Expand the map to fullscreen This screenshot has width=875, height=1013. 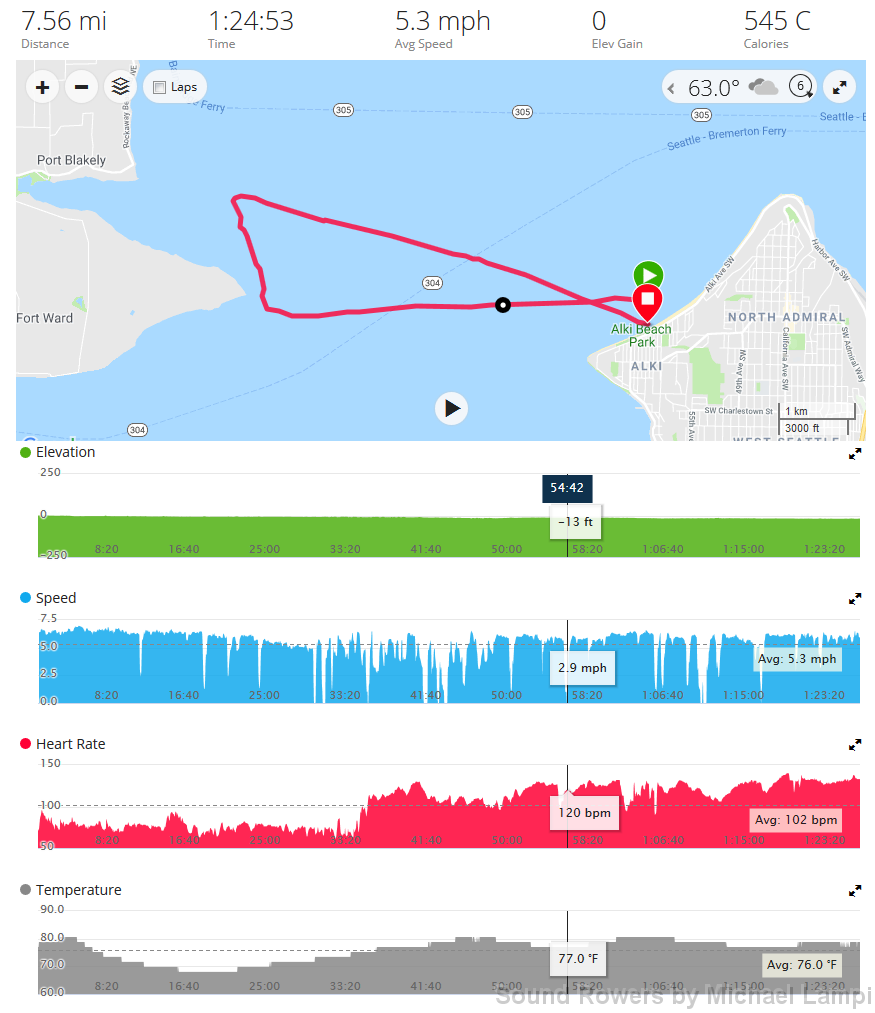[839, 88]
